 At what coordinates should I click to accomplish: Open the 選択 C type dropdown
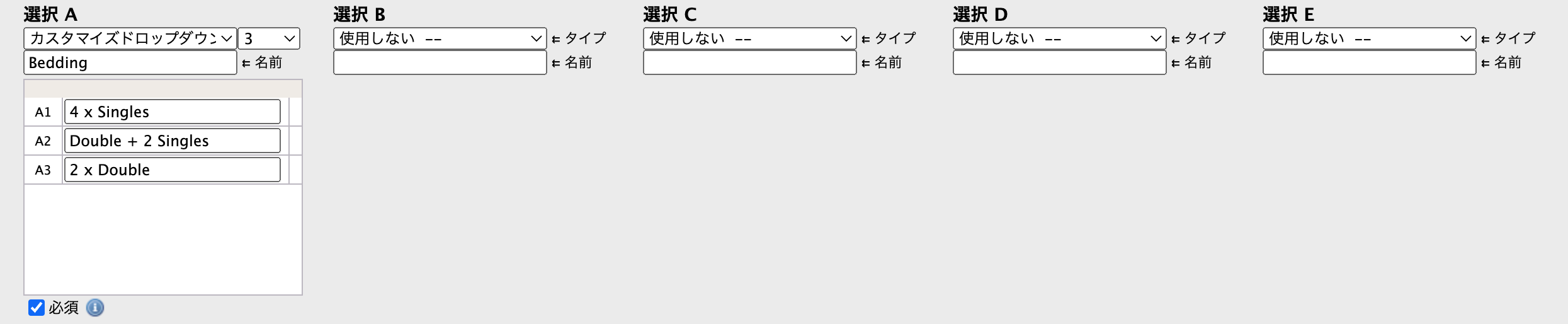[x=749, y=38]
